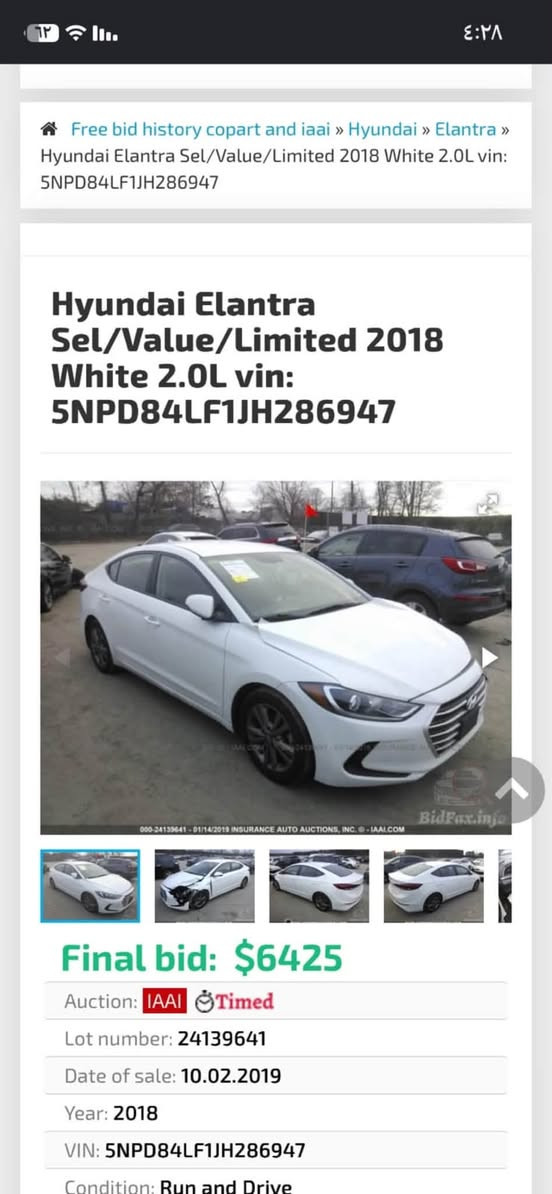Select the third thumbnail with rear side view
Viewport: 552px width, 1194px height.
(319, 886)
